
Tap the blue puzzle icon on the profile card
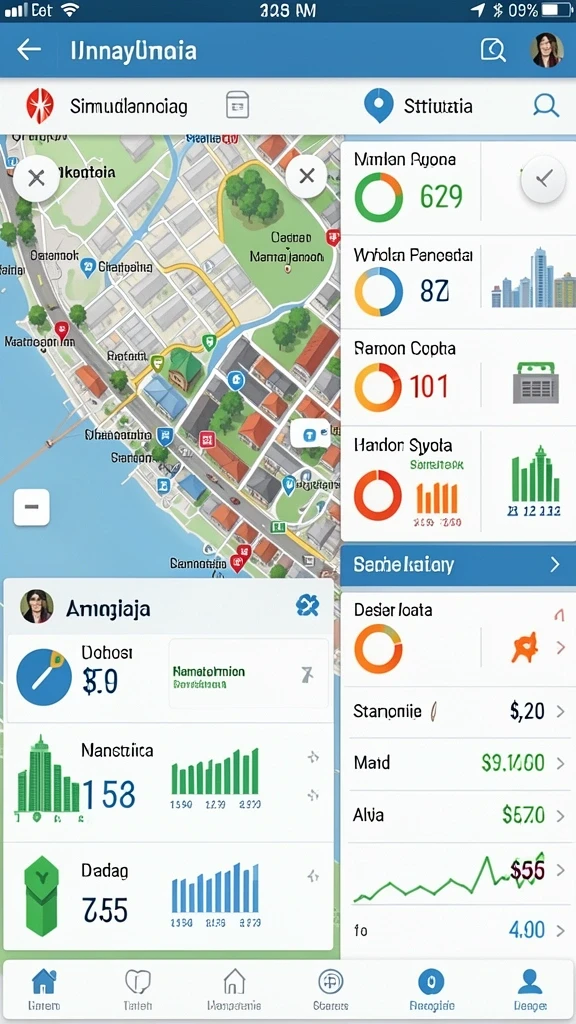tap(308, 606)
